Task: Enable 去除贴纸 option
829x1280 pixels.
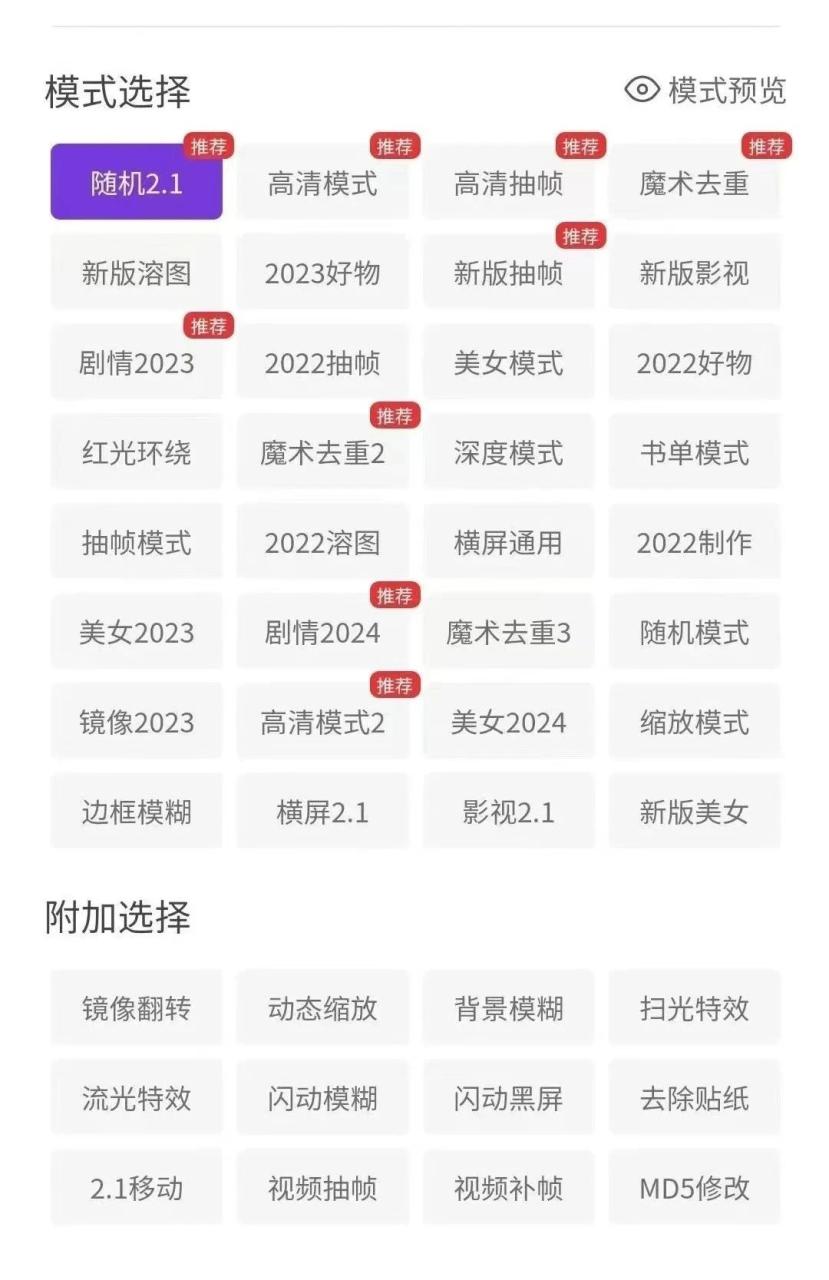Action: coord(695,1097)
